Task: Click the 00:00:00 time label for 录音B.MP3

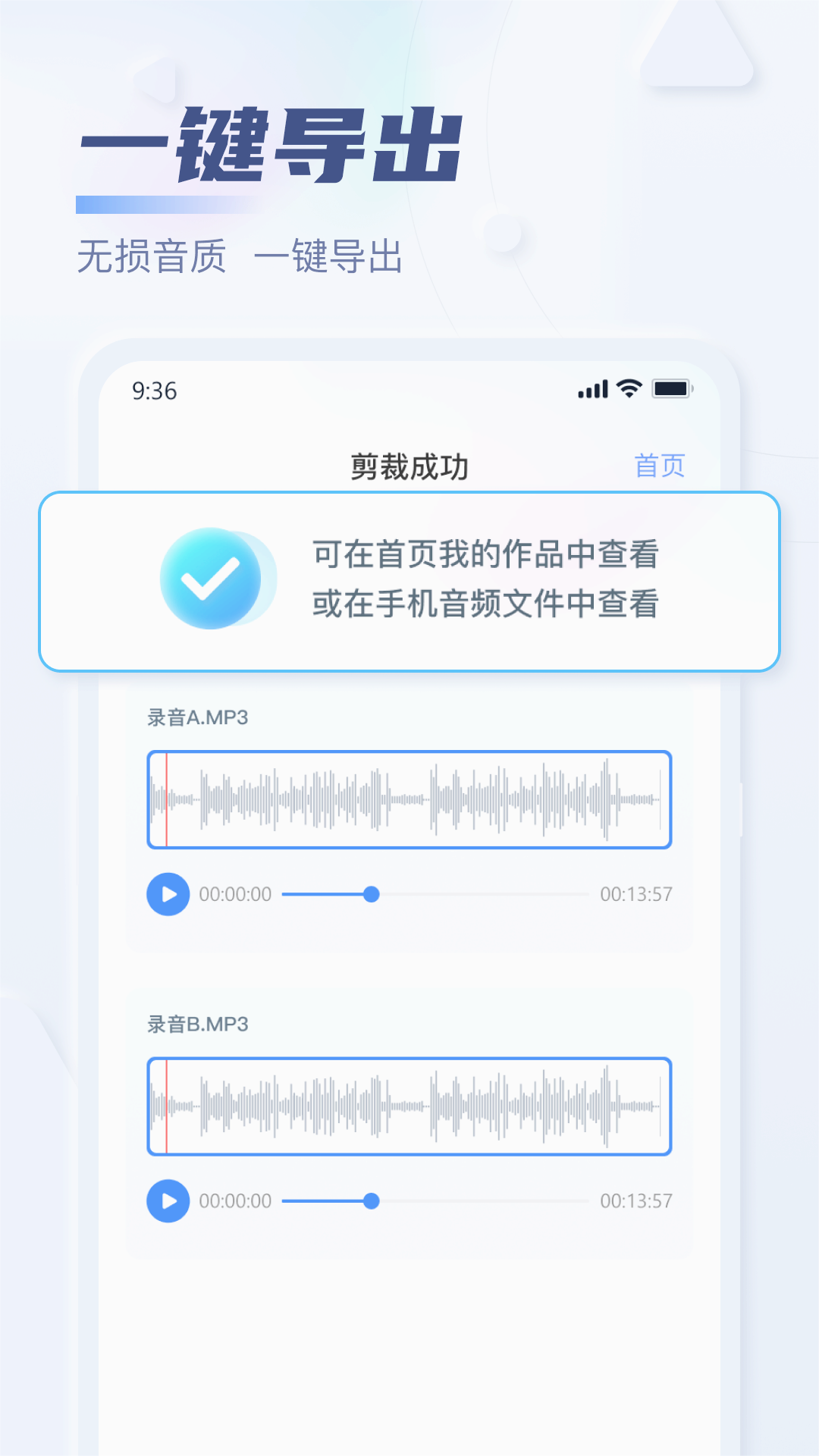Action: 236,1200
